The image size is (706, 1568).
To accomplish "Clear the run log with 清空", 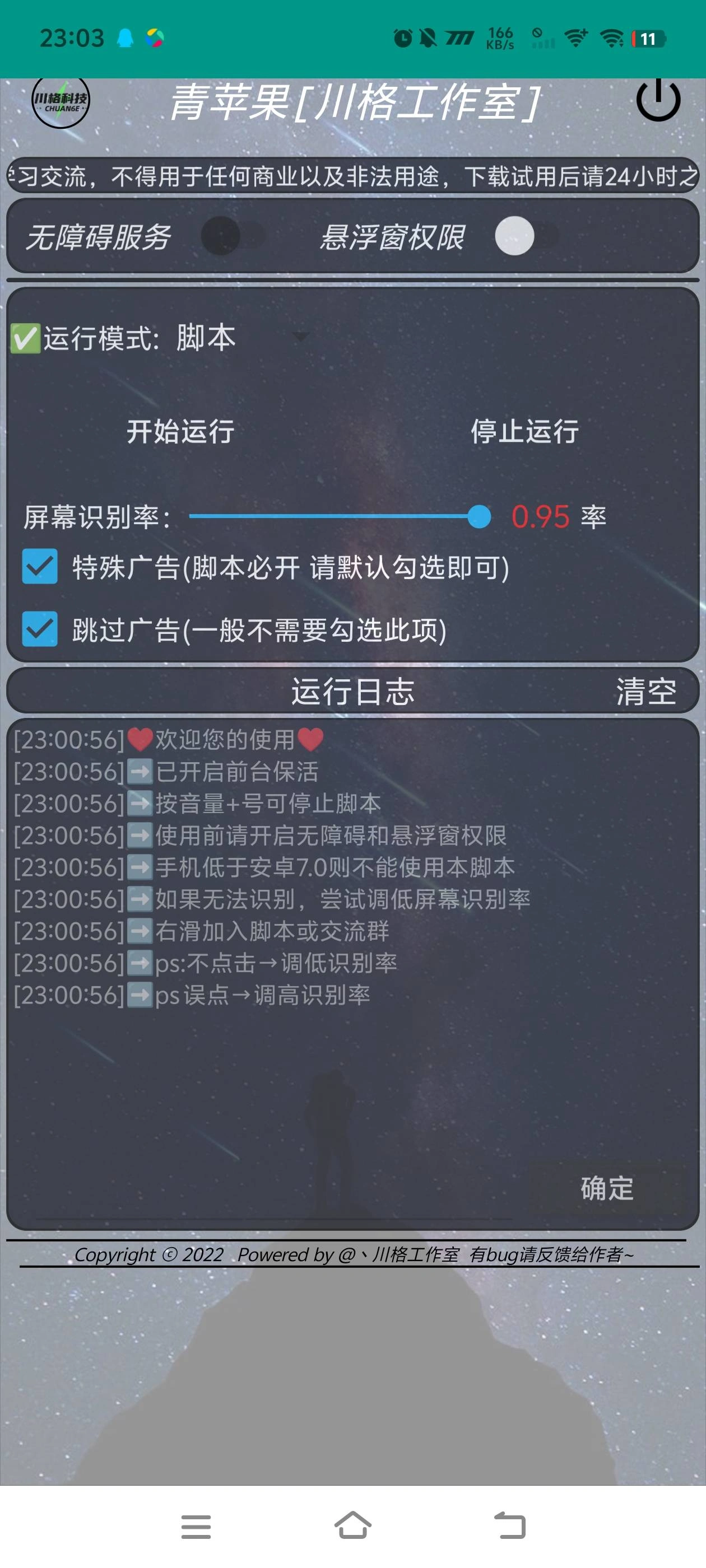I will tap(645, 692).
